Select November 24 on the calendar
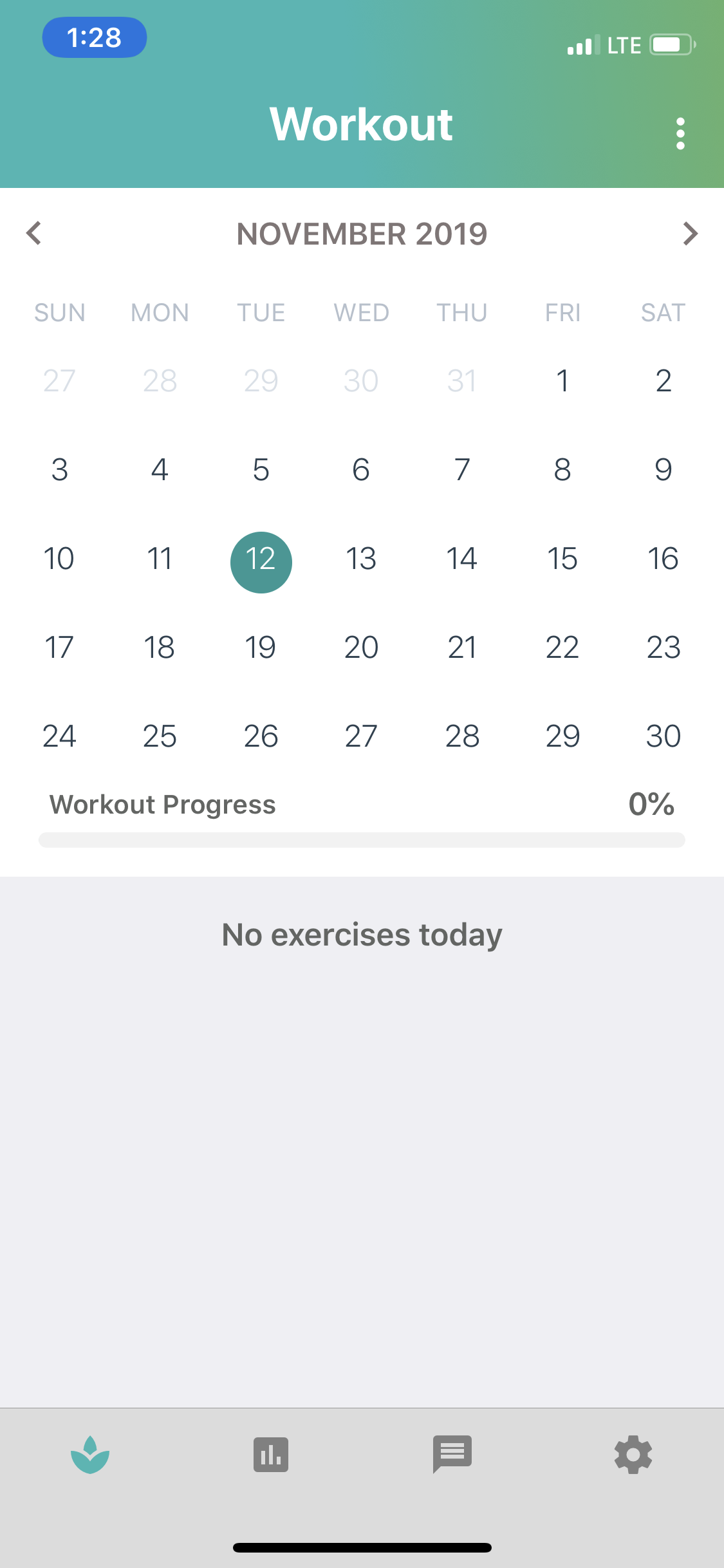The width and height of the screenshot is (724, 1568). pos(59,736)
